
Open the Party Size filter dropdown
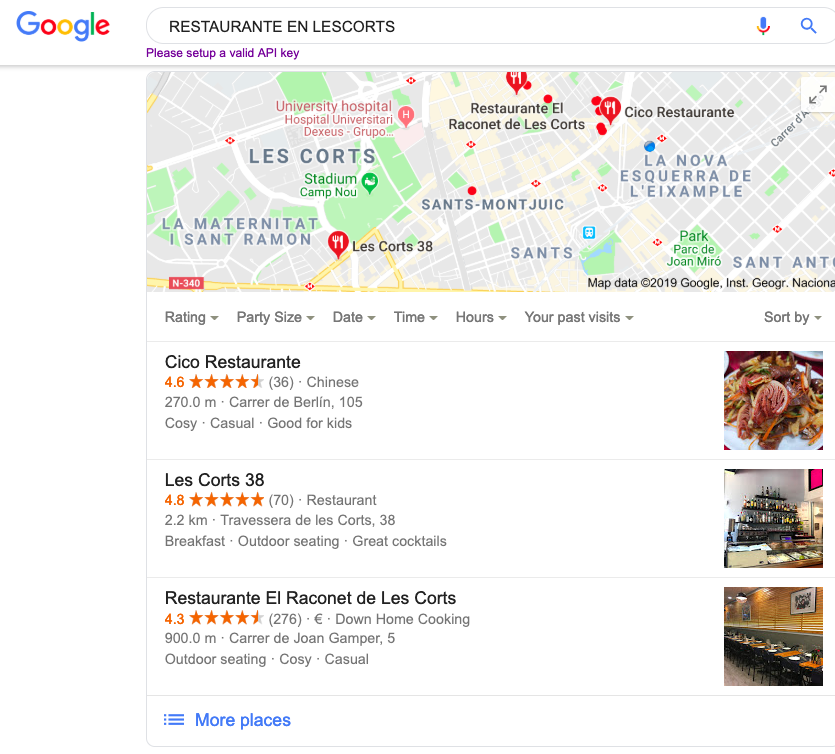click(x=275, y=317)
